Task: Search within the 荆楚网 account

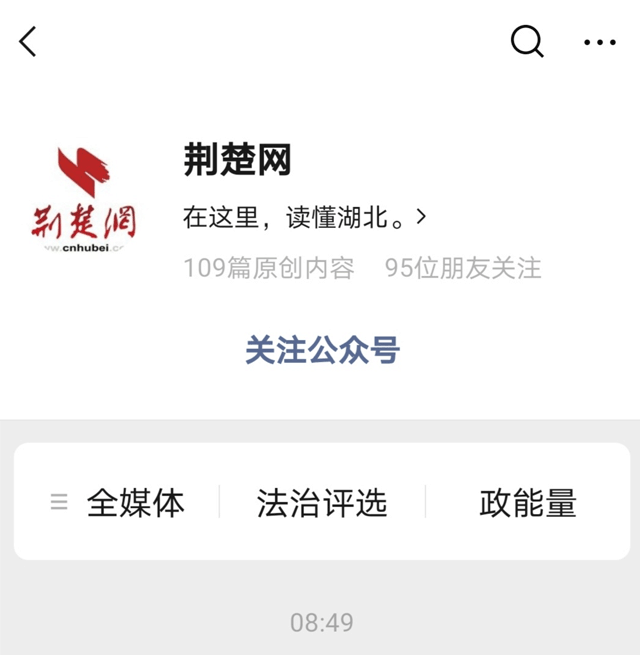Action: tap(527, 41)
